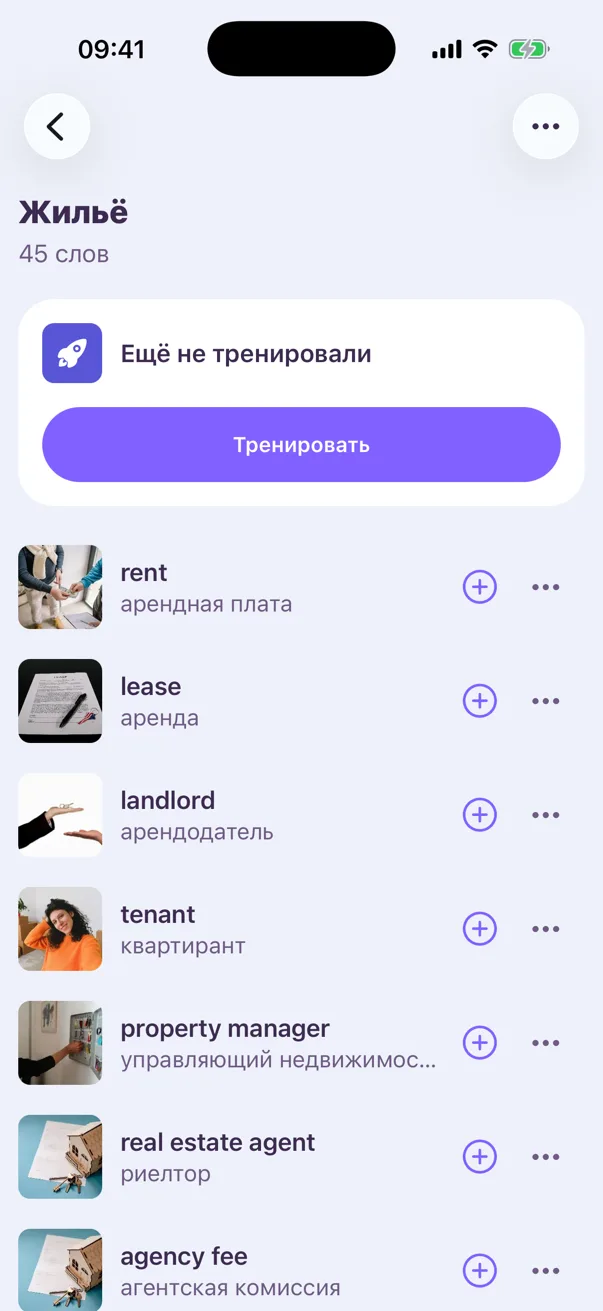
Task: View the landlord word entry
Action: point(230,815)
